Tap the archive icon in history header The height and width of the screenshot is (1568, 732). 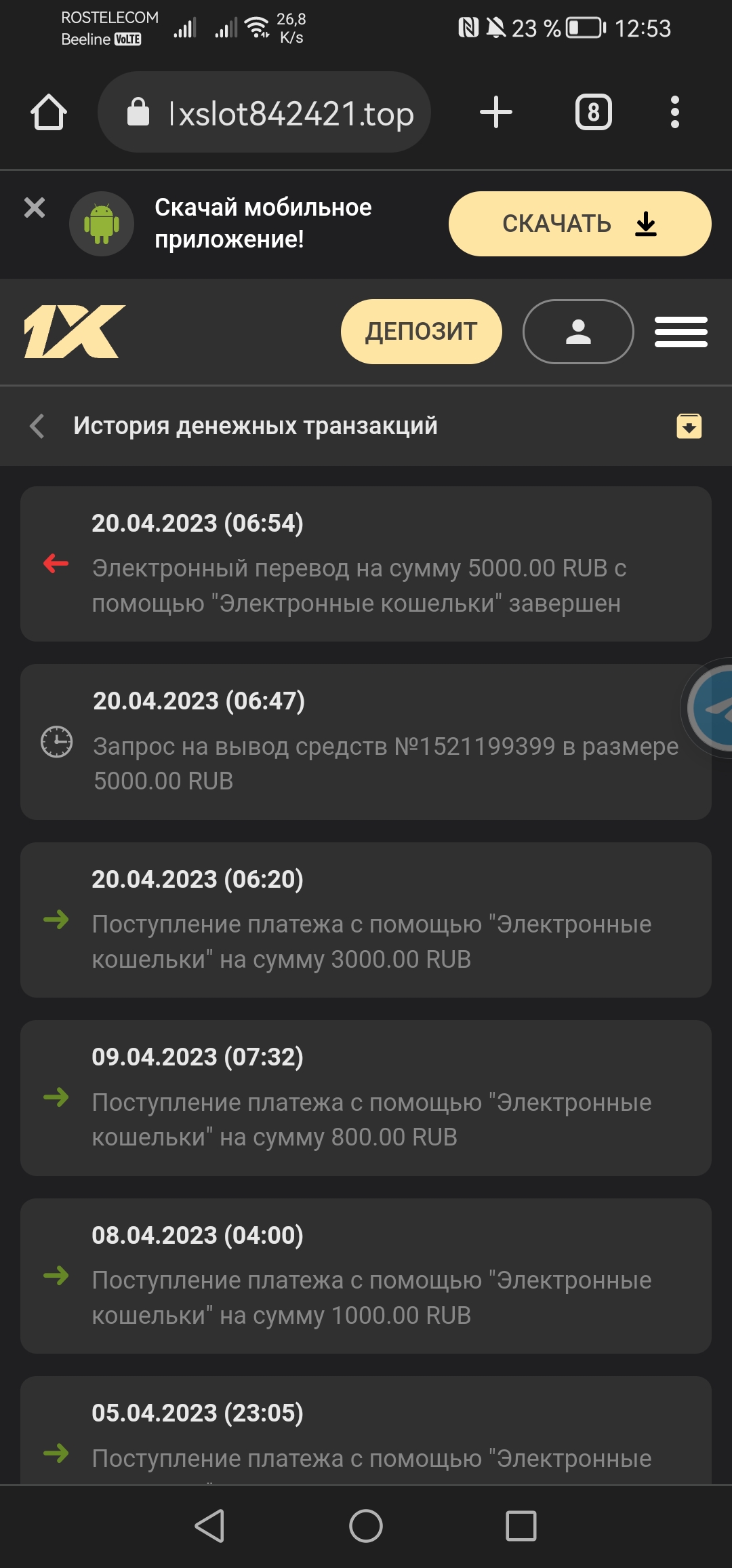(x=689, y=426)
